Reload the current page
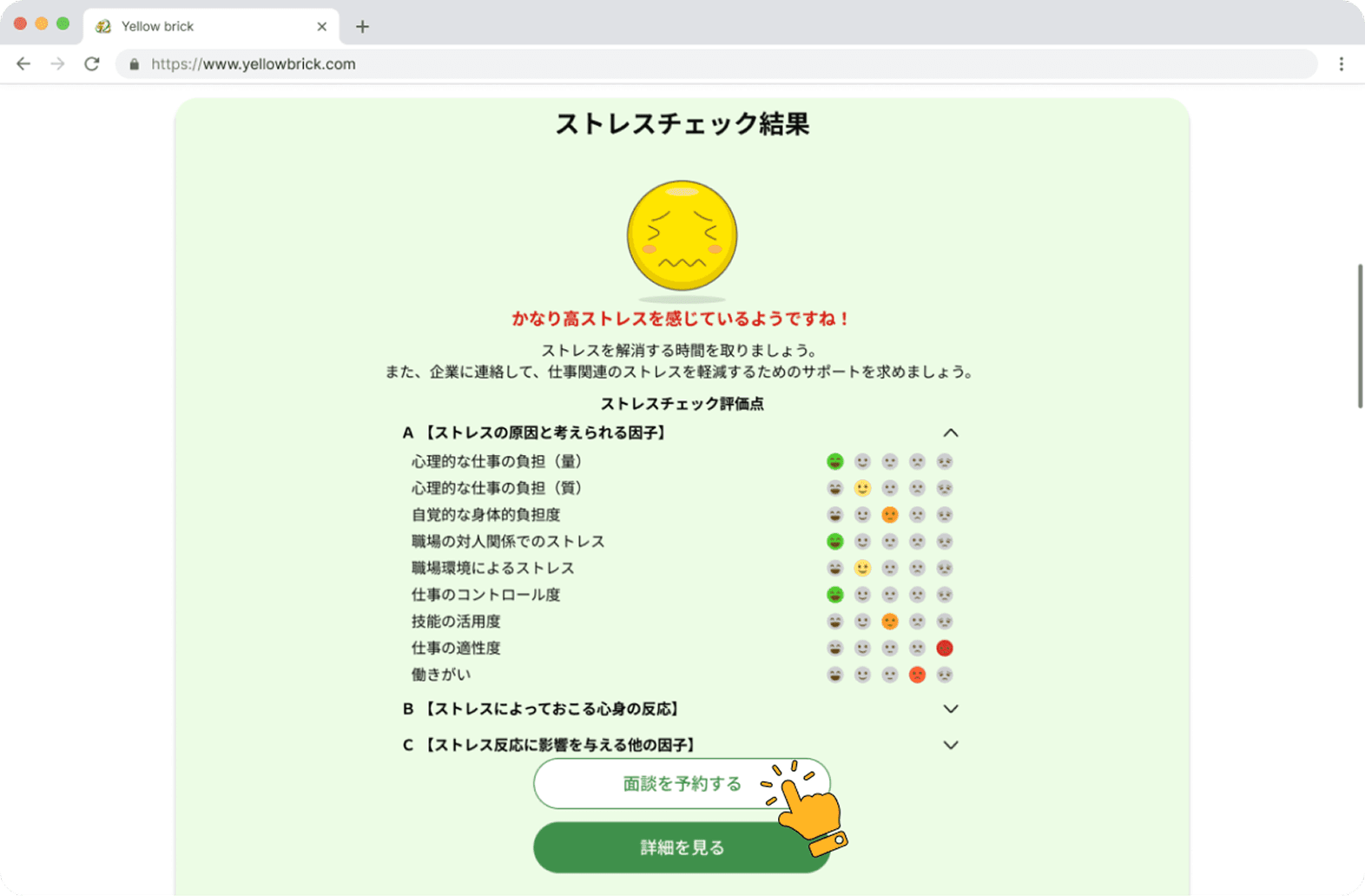This screenshot has width=1365, height=896. (92, 63)
